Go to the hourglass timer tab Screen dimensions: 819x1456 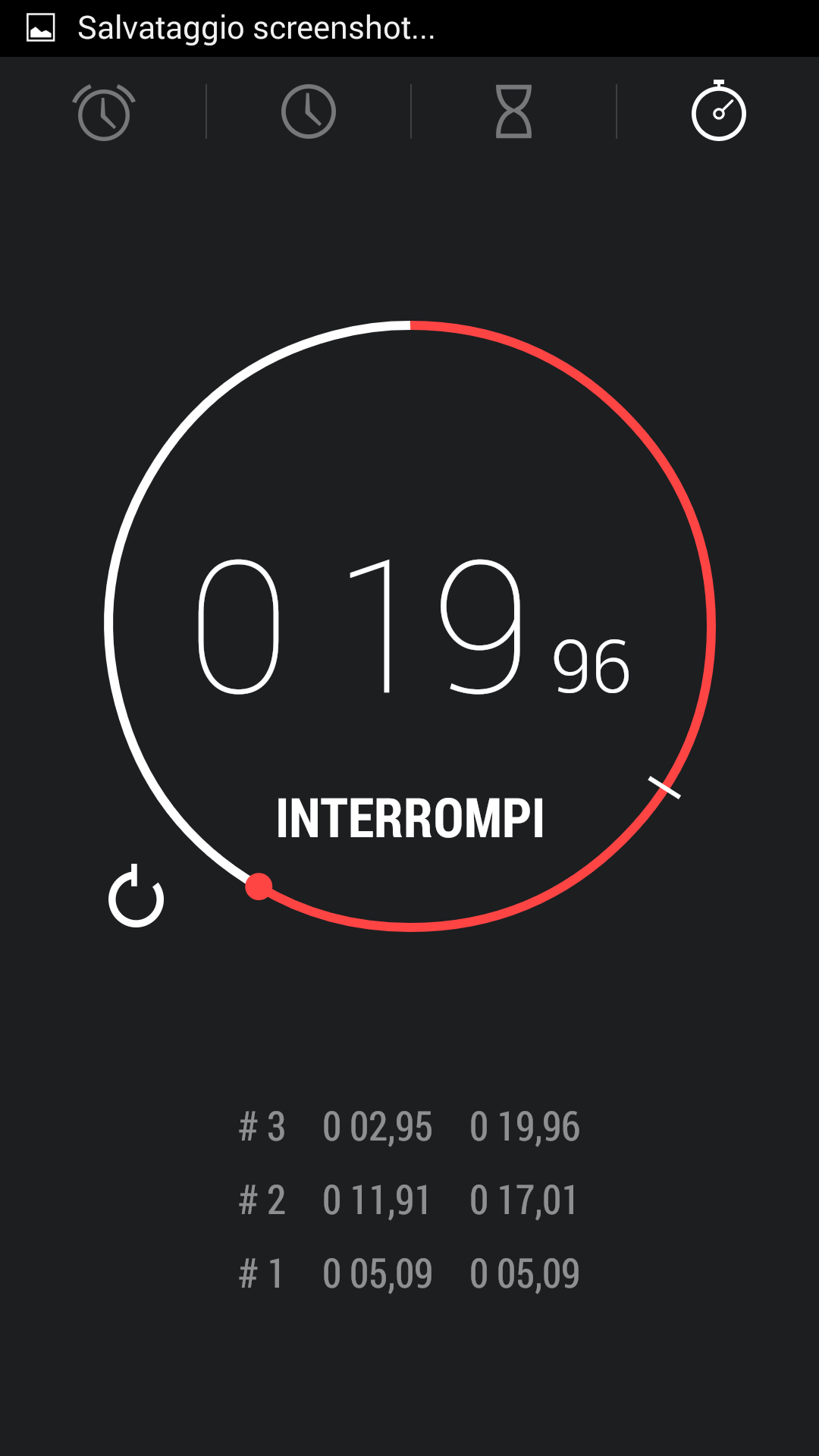coord(513,111)
